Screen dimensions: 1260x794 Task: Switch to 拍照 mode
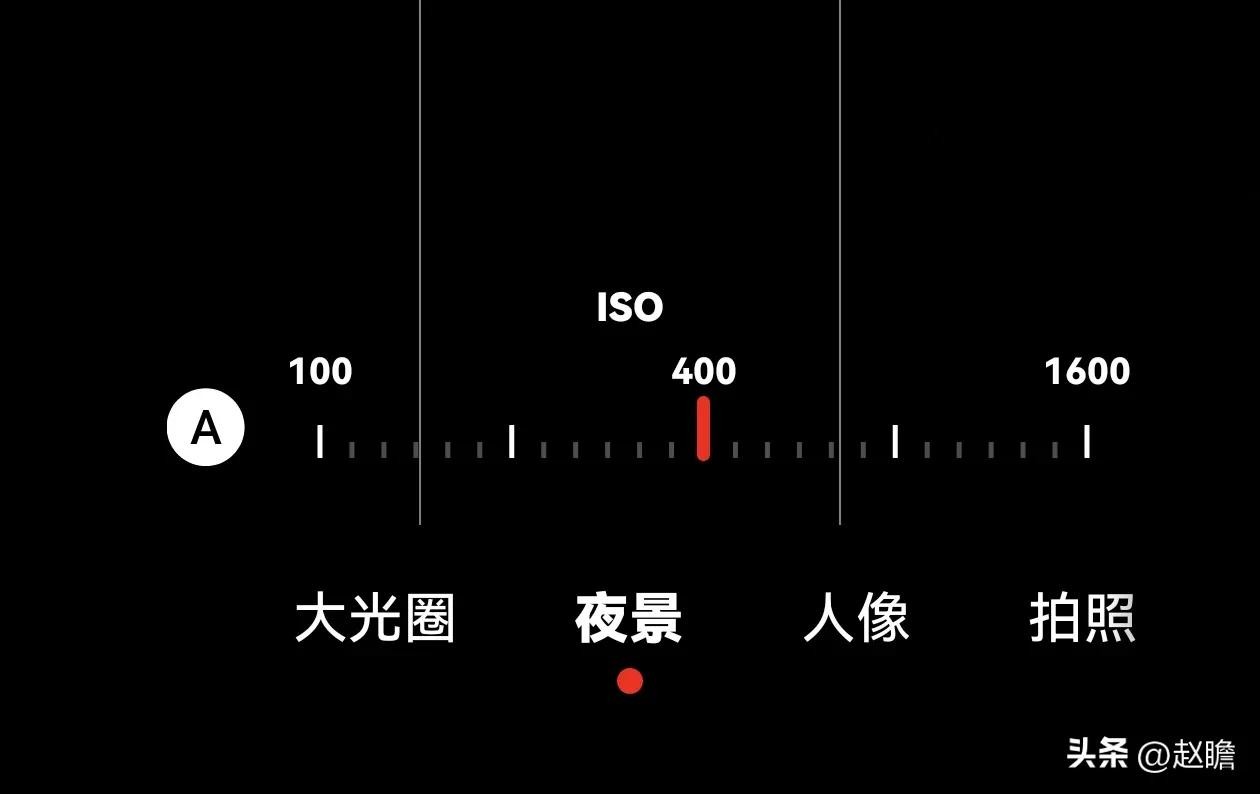(1082, 618)
